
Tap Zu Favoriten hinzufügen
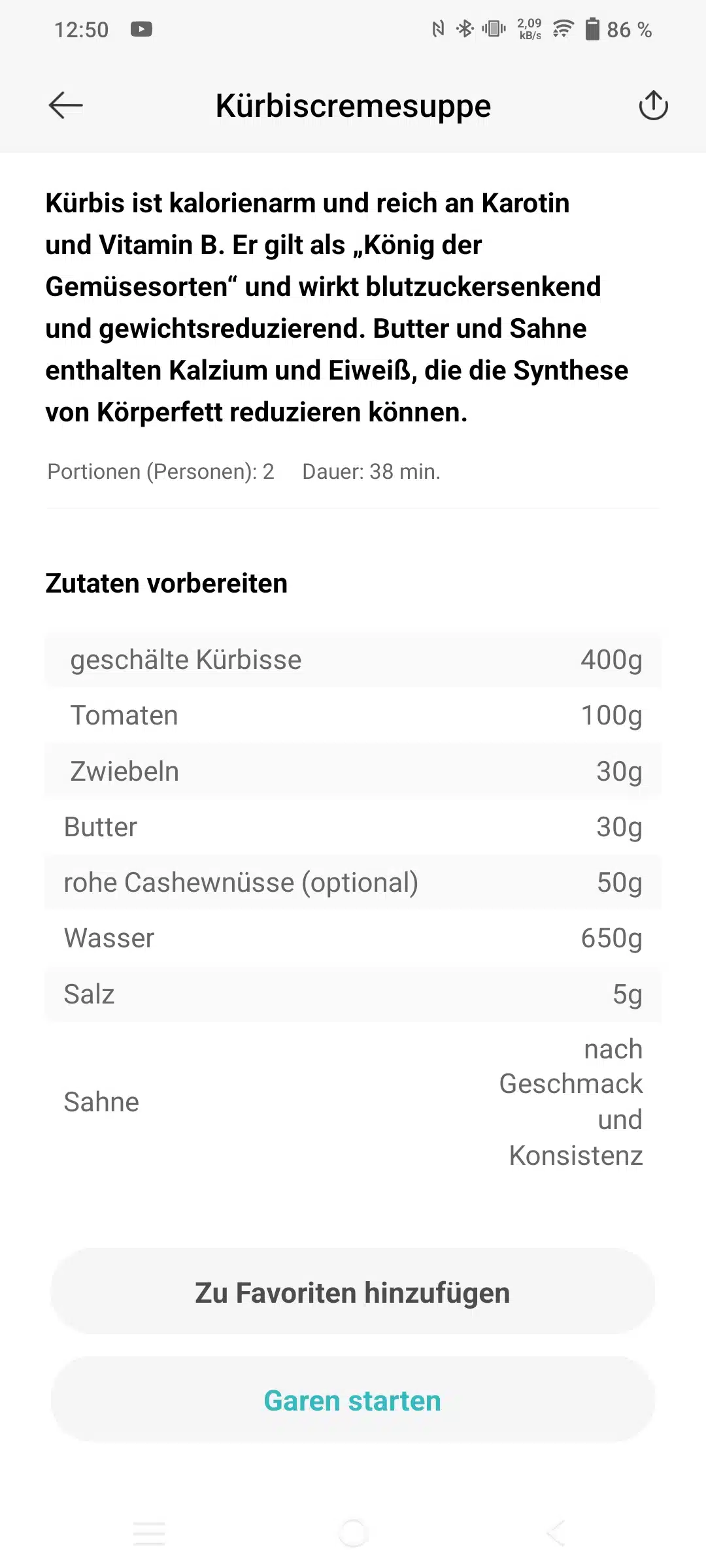click(353, 1292)
